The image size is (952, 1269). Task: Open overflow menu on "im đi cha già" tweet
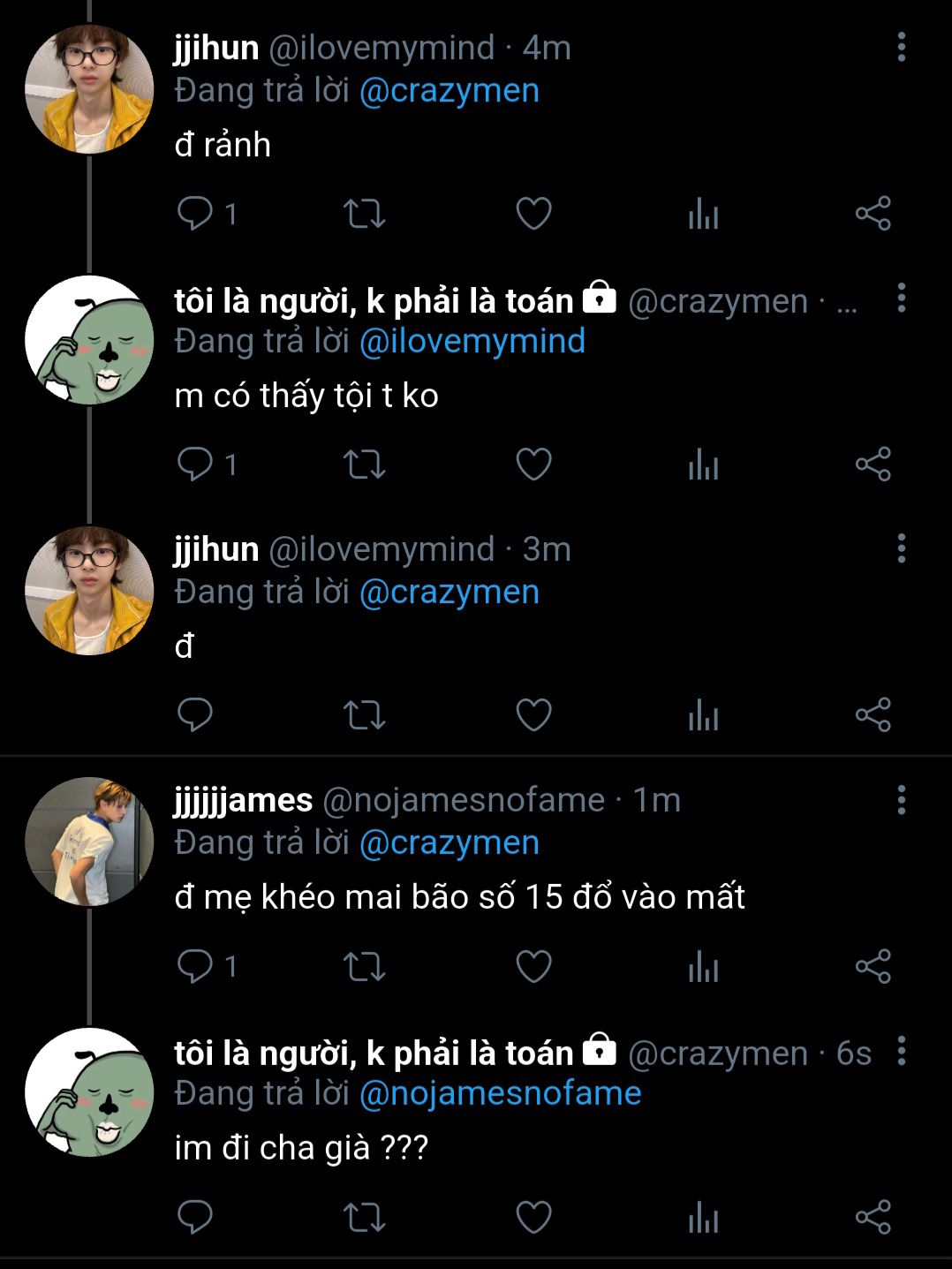pyautogui.click(x=901, y=1051)
